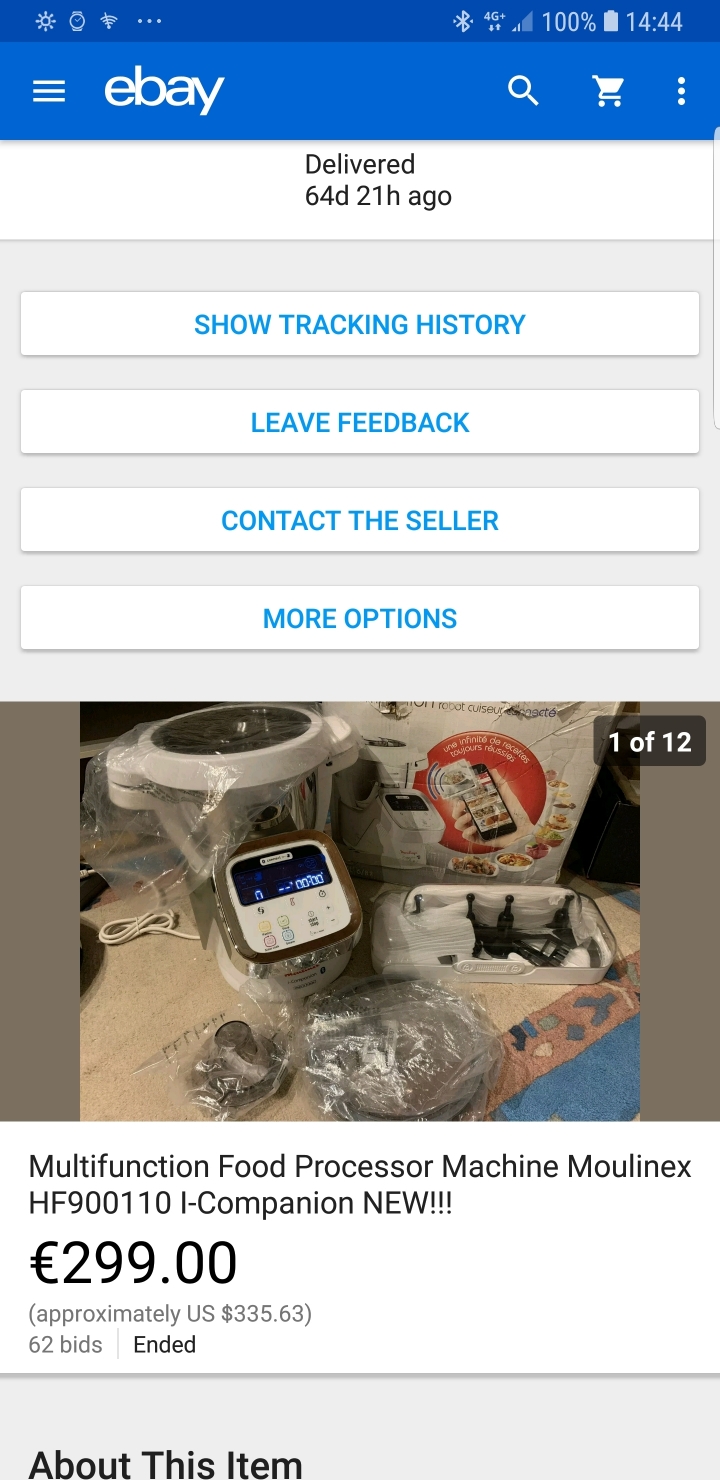
Task: Open the hamburger navigation menu
Action: pos(49,92)
